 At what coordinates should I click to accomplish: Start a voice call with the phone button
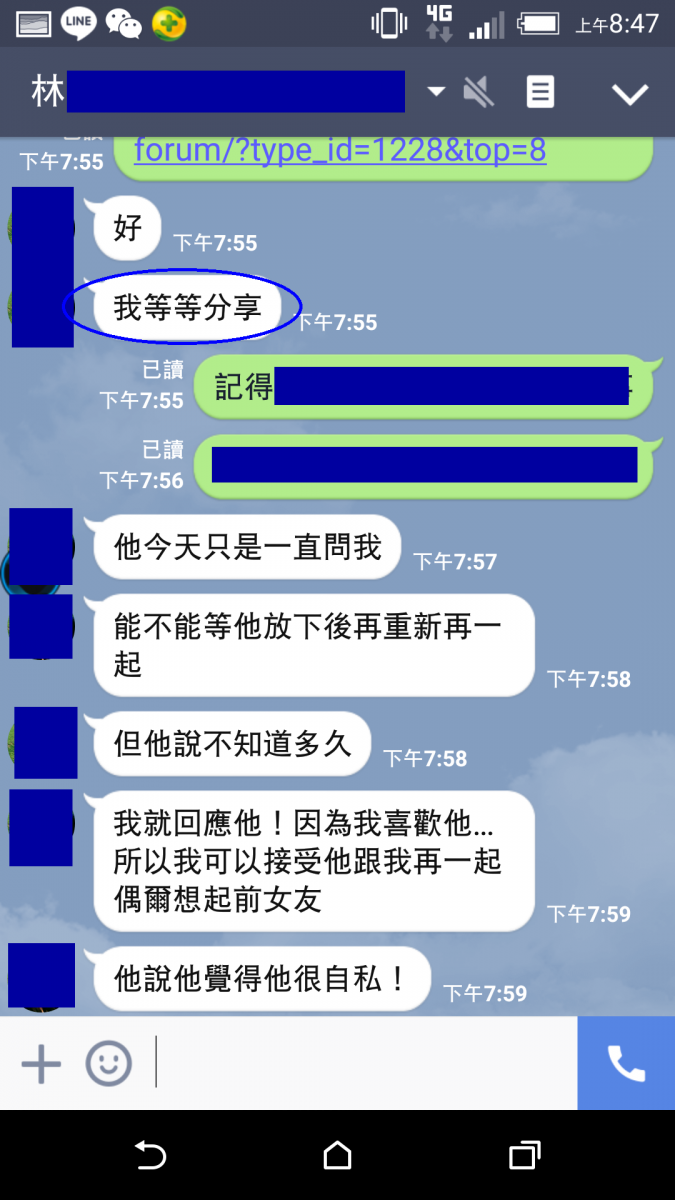click(626, 1064)
